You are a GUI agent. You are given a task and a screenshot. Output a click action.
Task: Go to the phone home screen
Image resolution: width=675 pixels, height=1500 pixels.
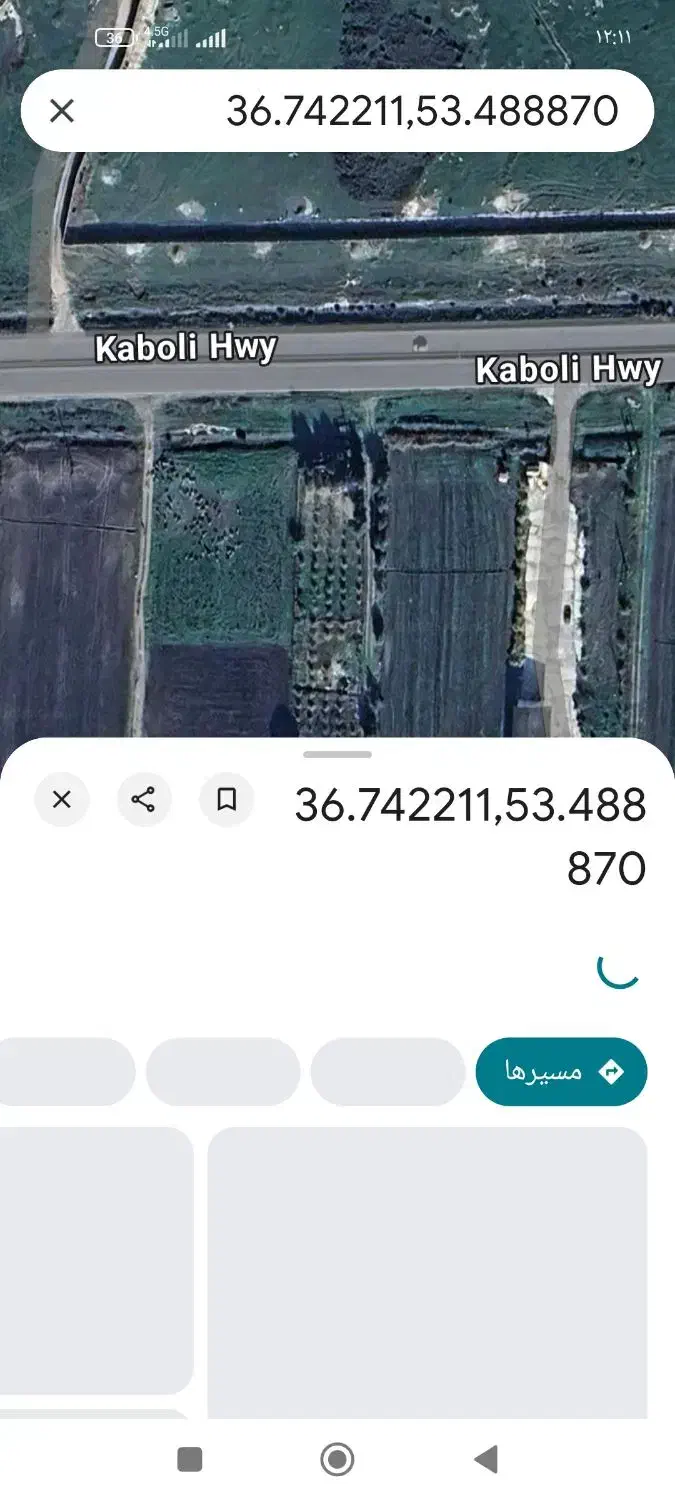point(337,1459)
